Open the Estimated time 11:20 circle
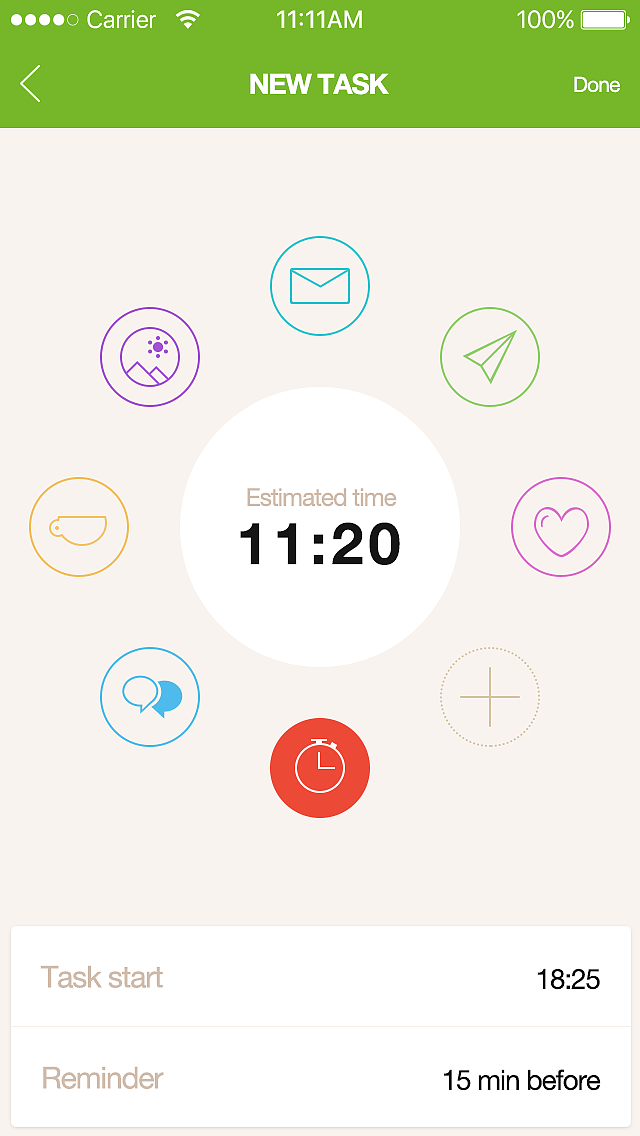 pyautogui.click(x=320, y=527)
